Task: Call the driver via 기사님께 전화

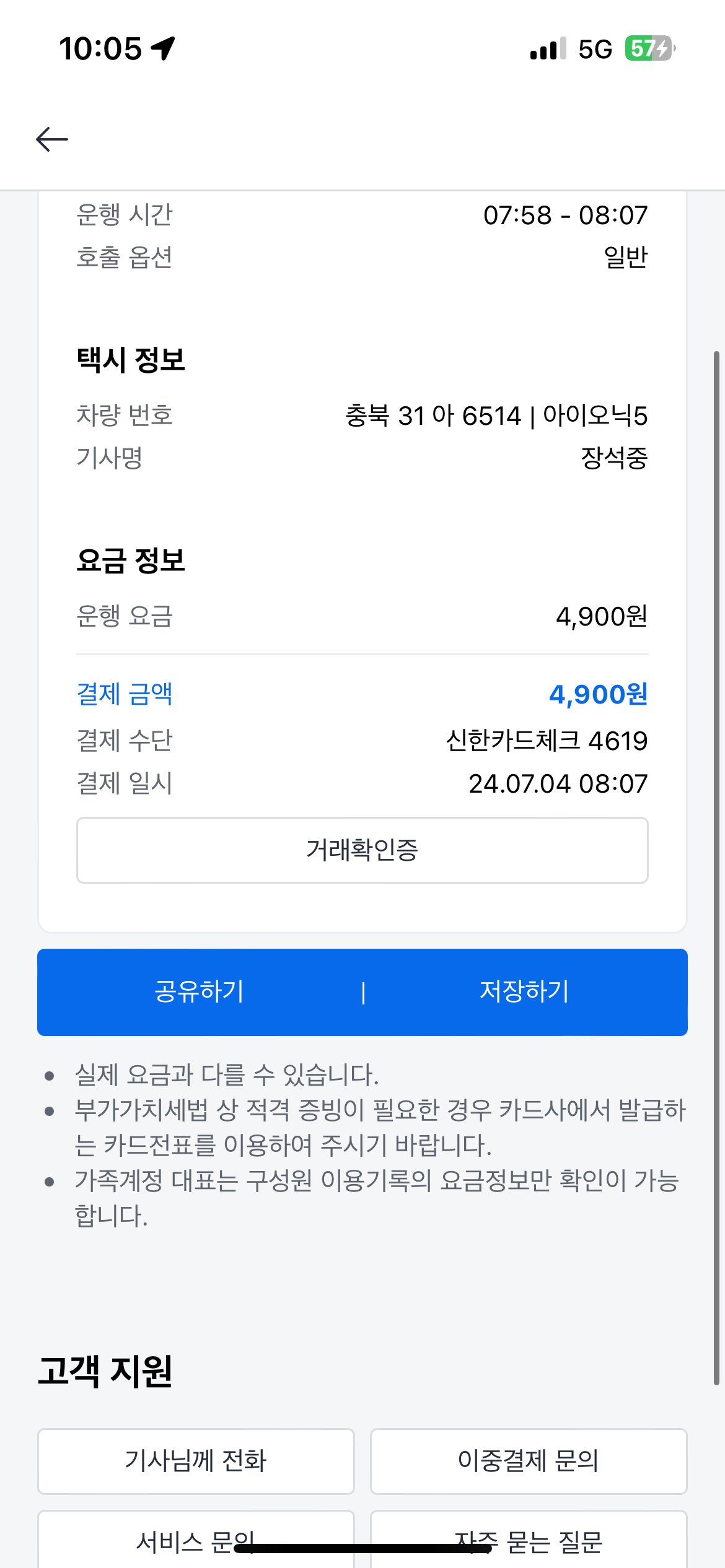Action: click(196, 1461)
